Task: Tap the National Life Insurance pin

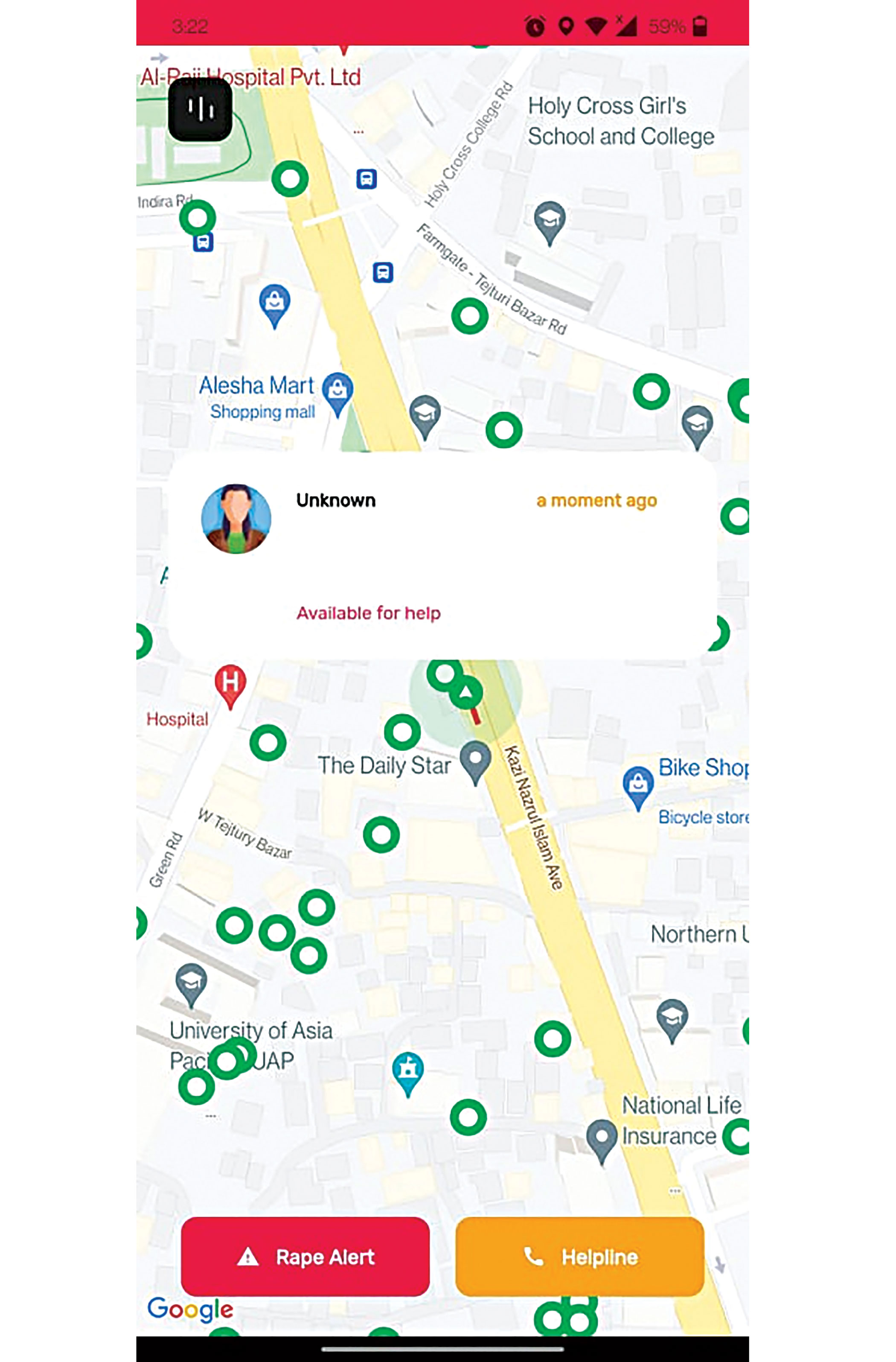Action: [x=601, y=1137]
